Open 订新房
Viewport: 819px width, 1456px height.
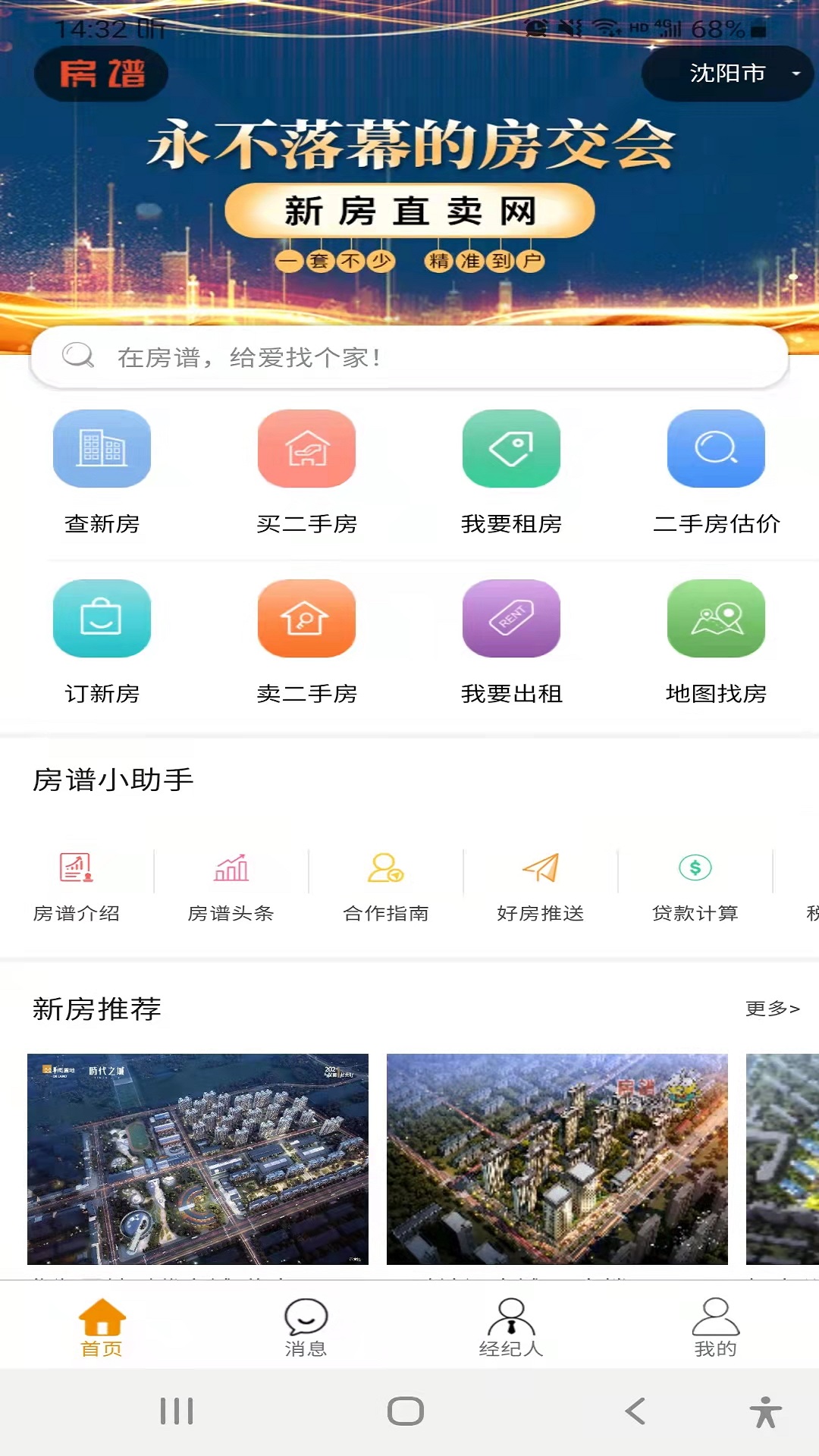tap(102, 640)
